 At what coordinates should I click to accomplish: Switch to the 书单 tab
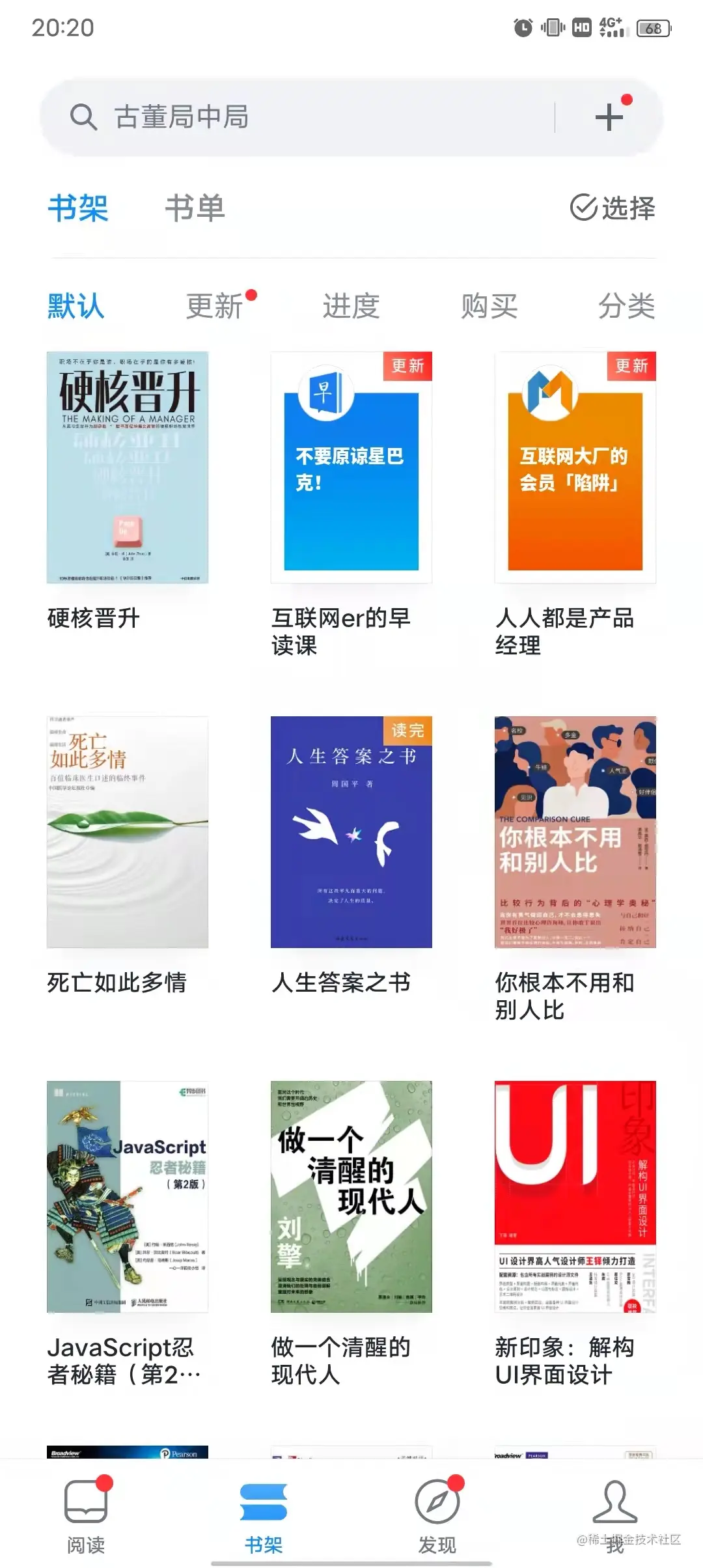(195, 208)
